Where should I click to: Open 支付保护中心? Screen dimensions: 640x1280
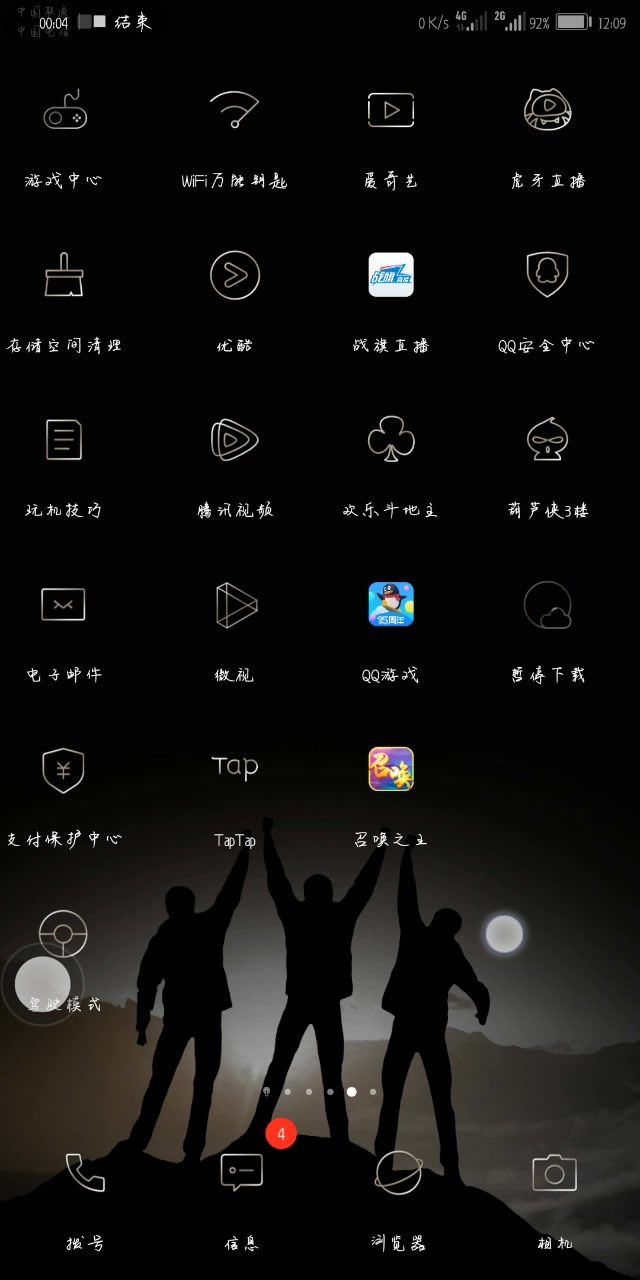(x=65, y=770)
